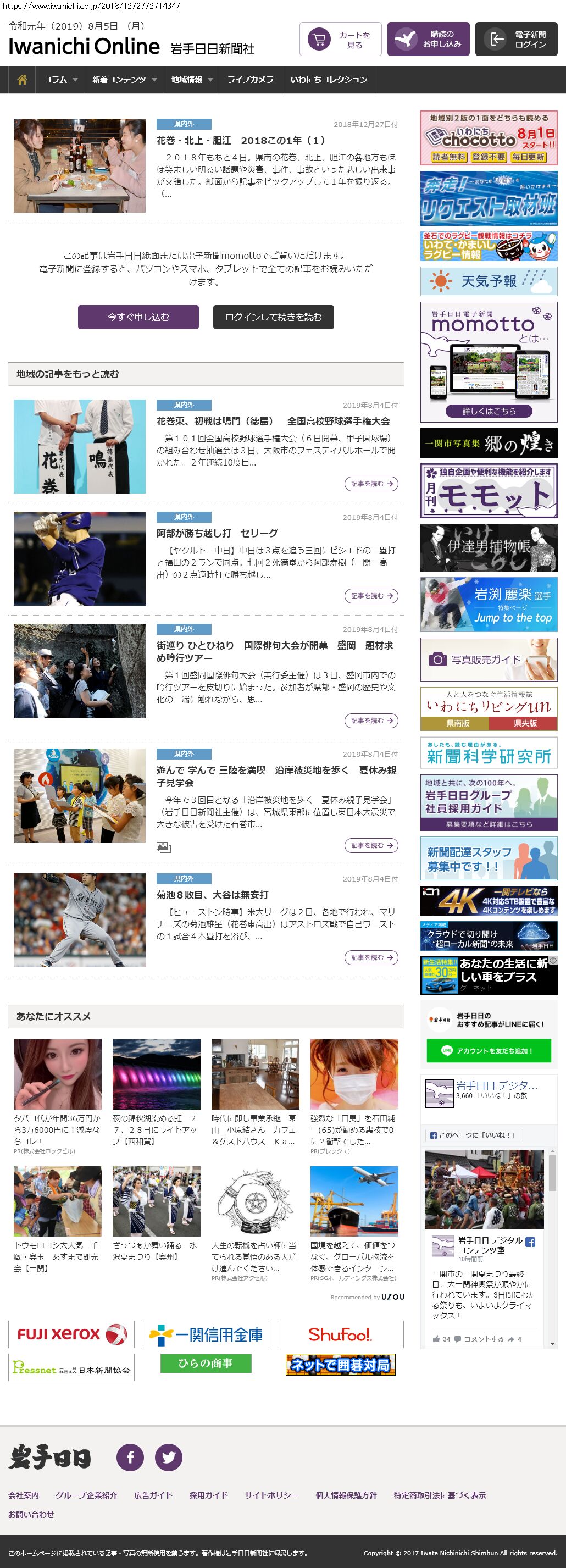
Task: Read the 花巻東、初戦は鳴門 article
Action: tap(273, 421)
